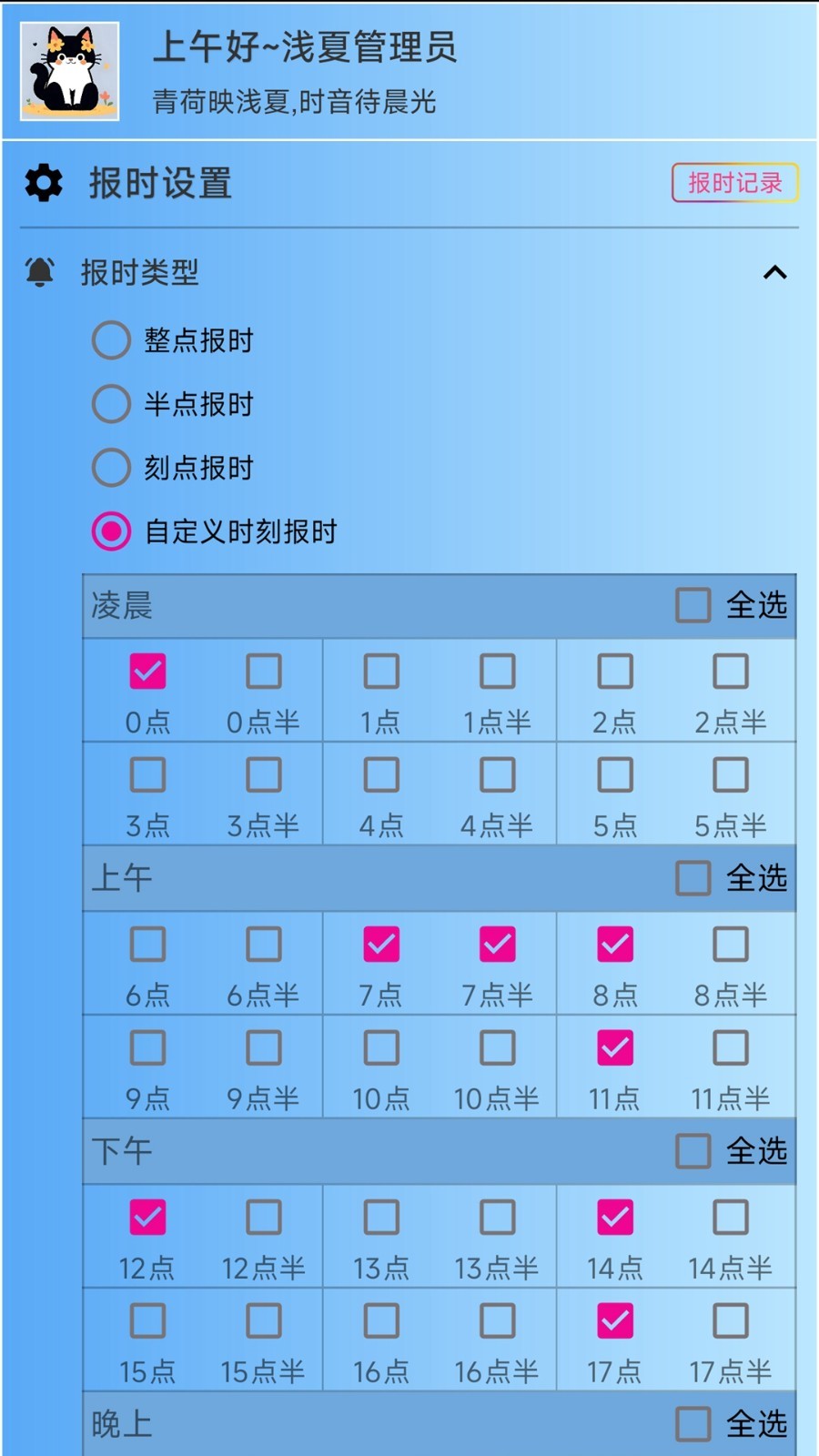The image size is (819, 1456).
Task: Disable the 11点 checkbox
Action: click(615, 1048)
